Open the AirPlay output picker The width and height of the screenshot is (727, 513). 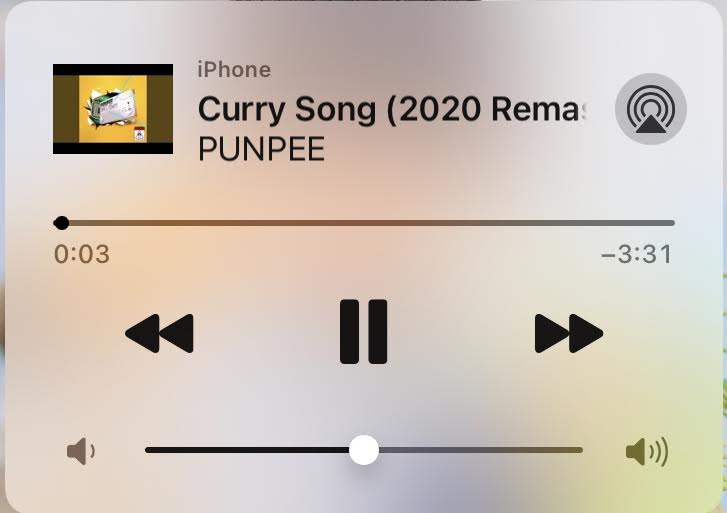650,110
